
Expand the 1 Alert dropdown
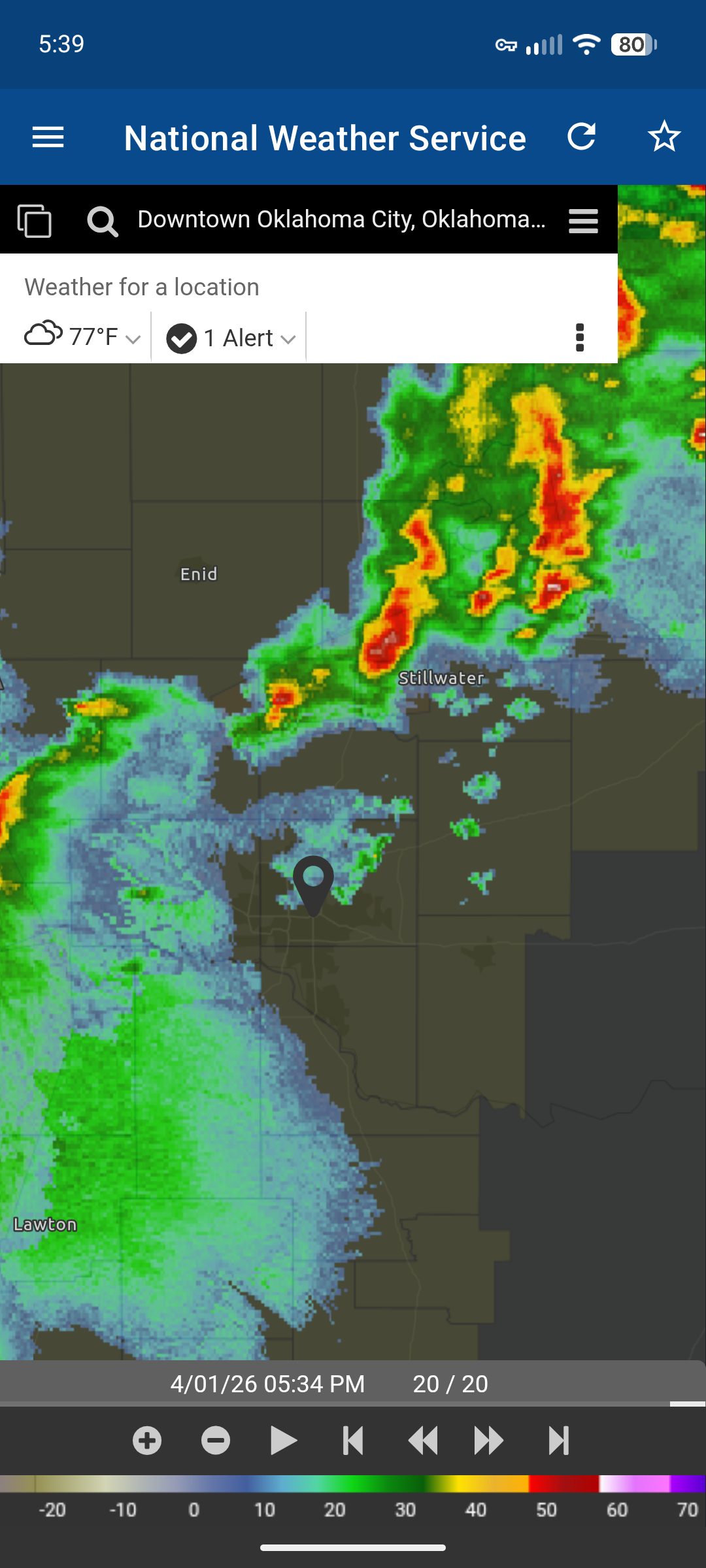pyautogui.click(x=230, y=338)
